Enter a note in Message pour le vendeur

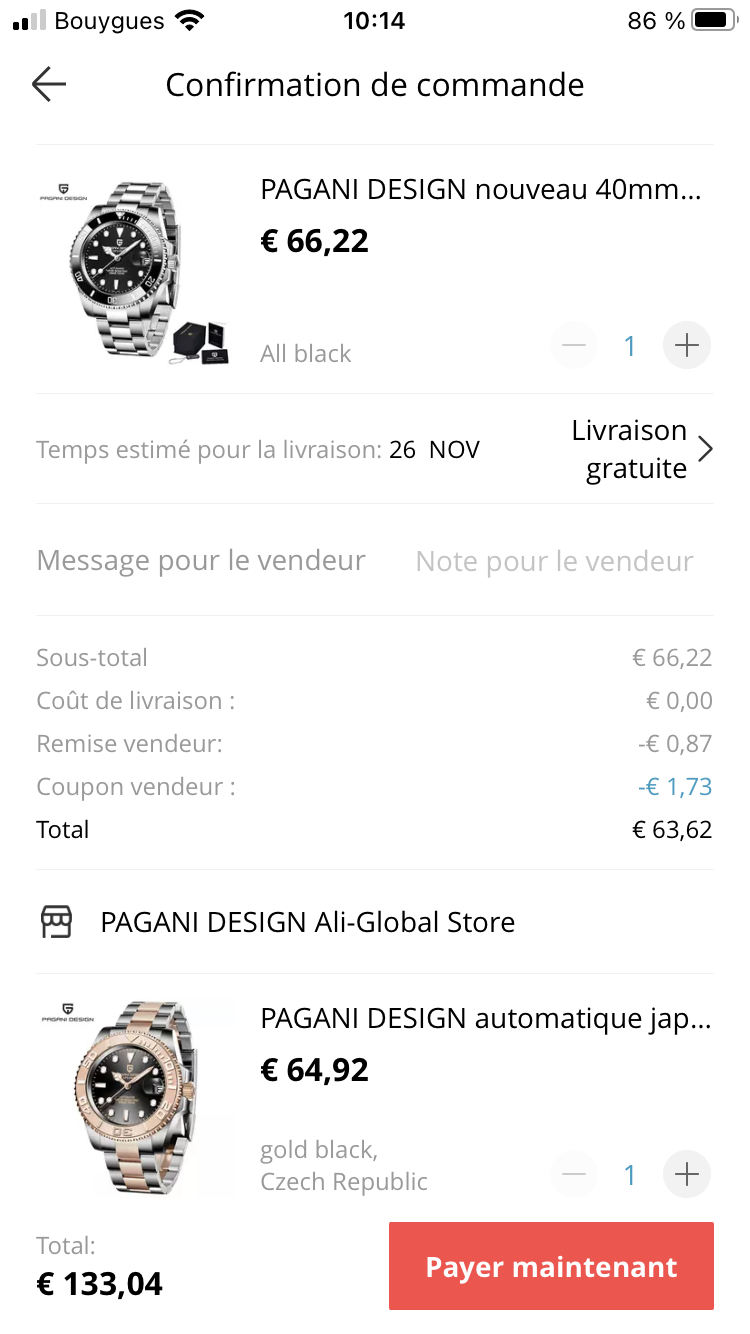554,561
